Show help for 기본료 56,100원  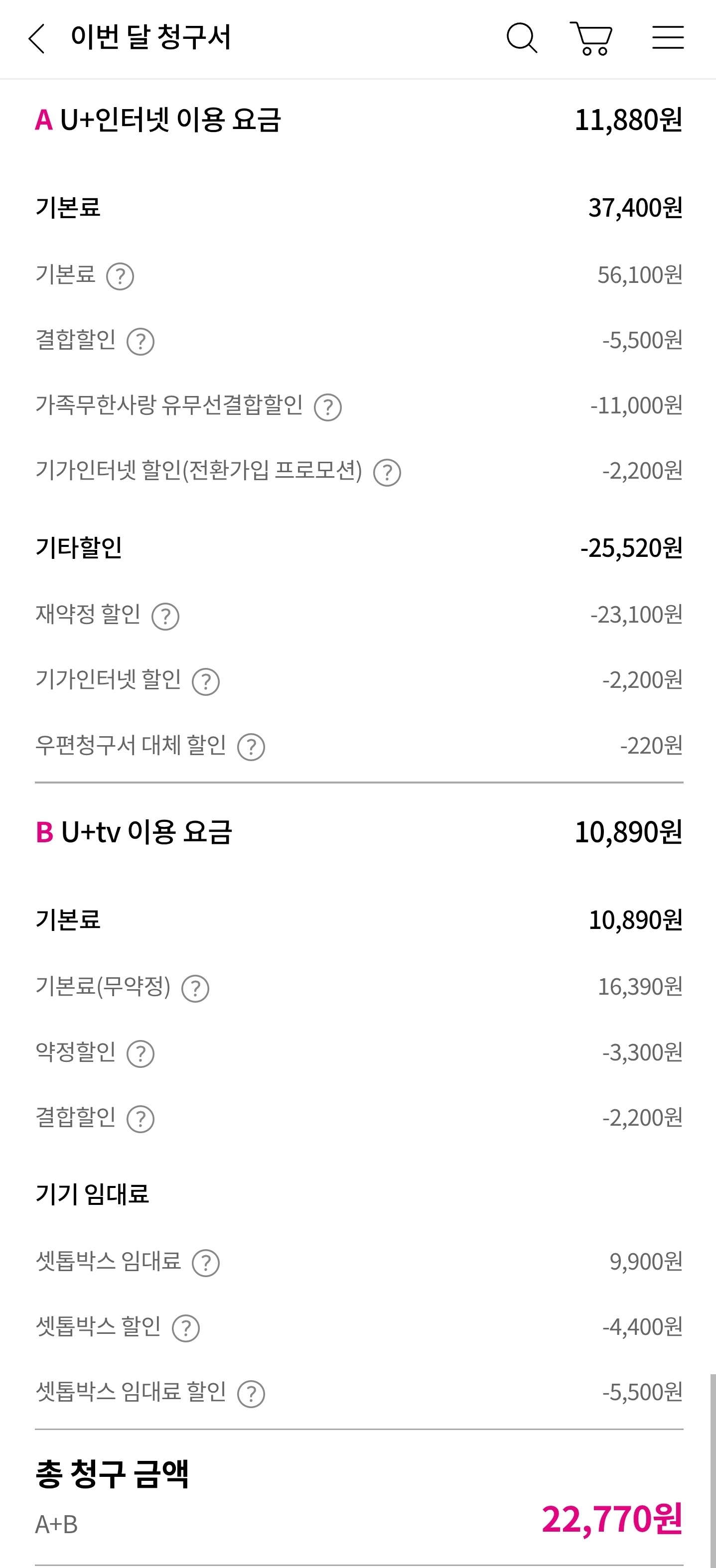pyautogui.click(x=120, y=276)
